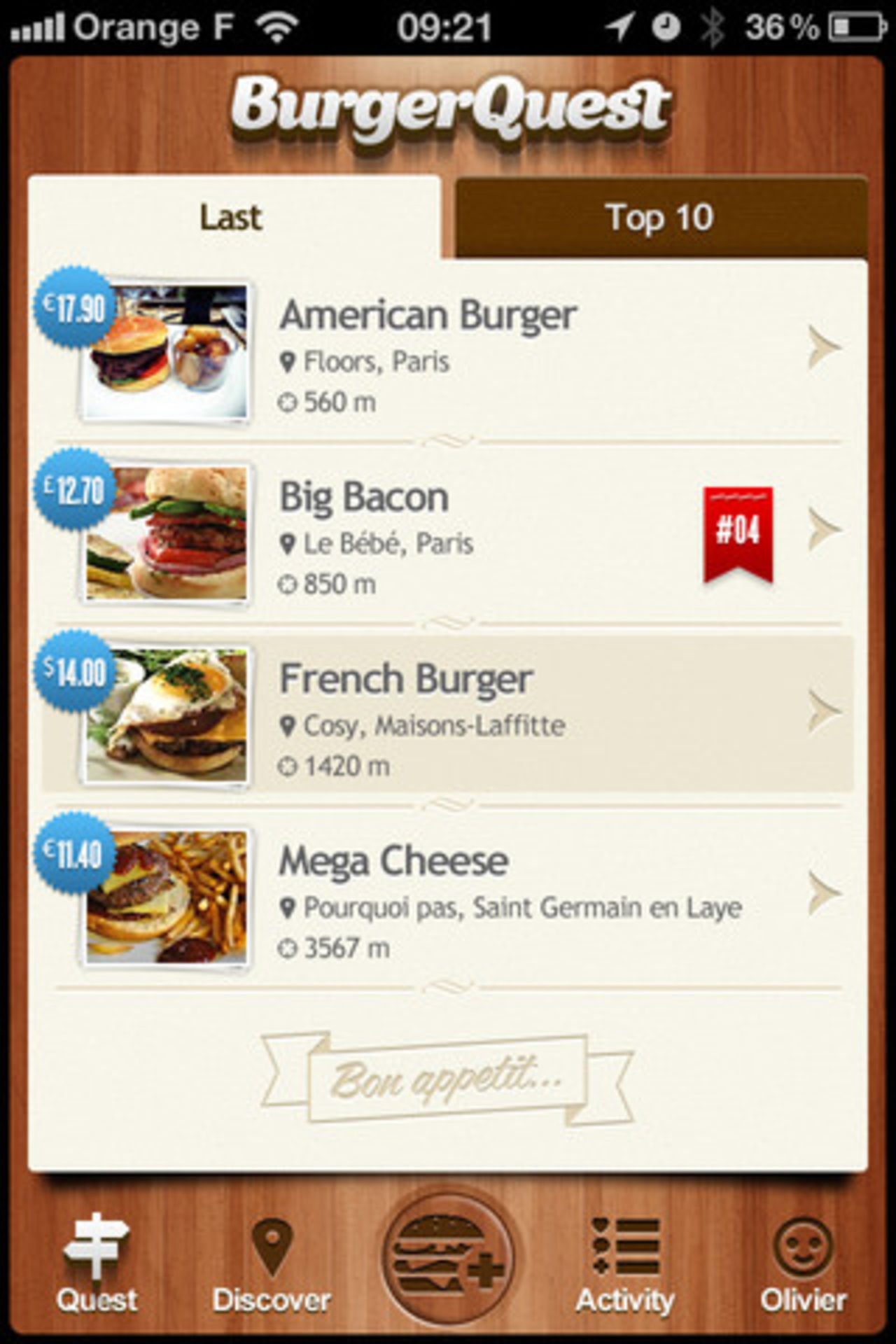Tap the arrow icon for Big Bacon
This screenshot has height=1344, width=896.
coord(823,529)
